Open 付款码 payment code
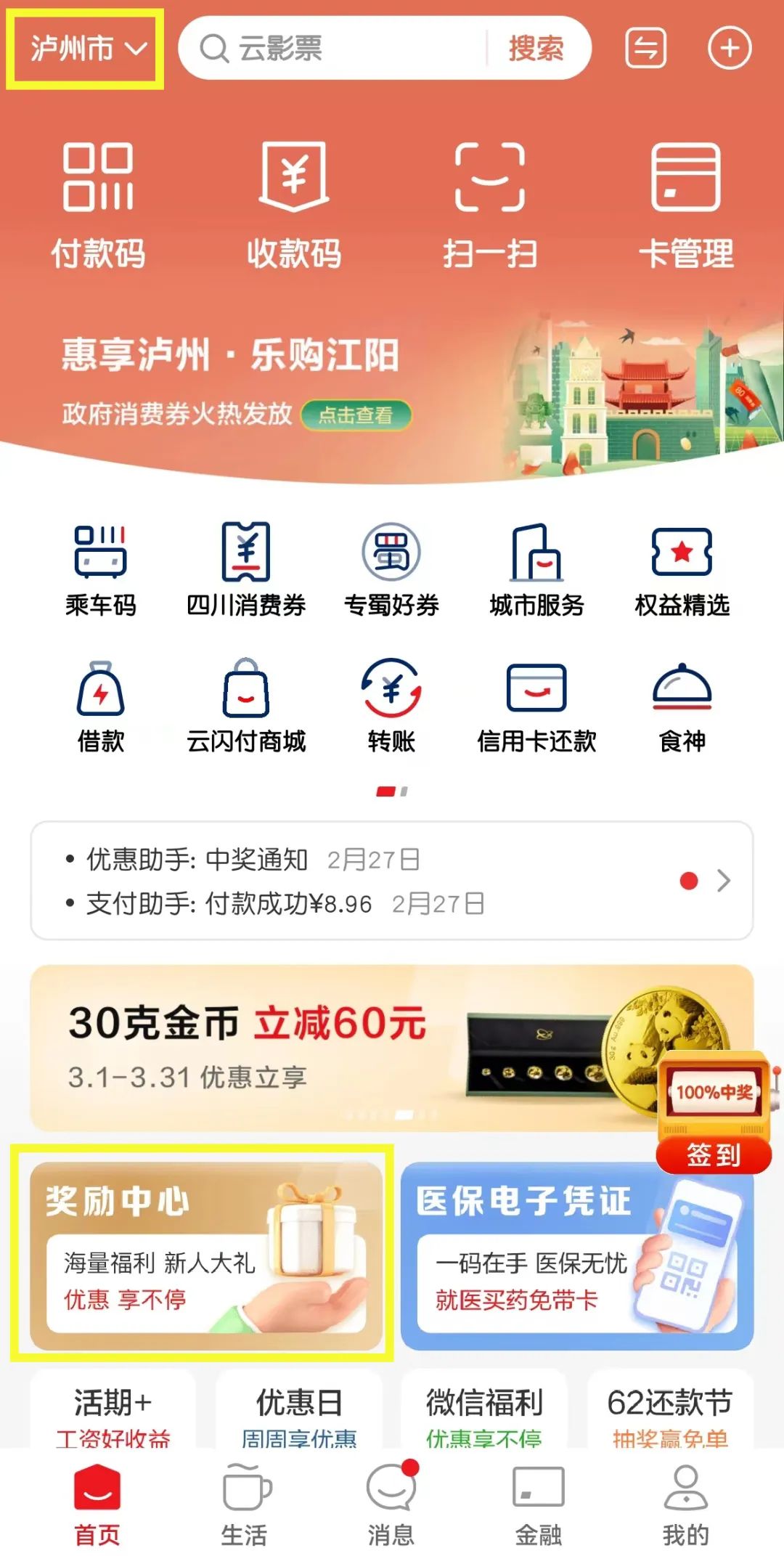 tap(98, 205)
